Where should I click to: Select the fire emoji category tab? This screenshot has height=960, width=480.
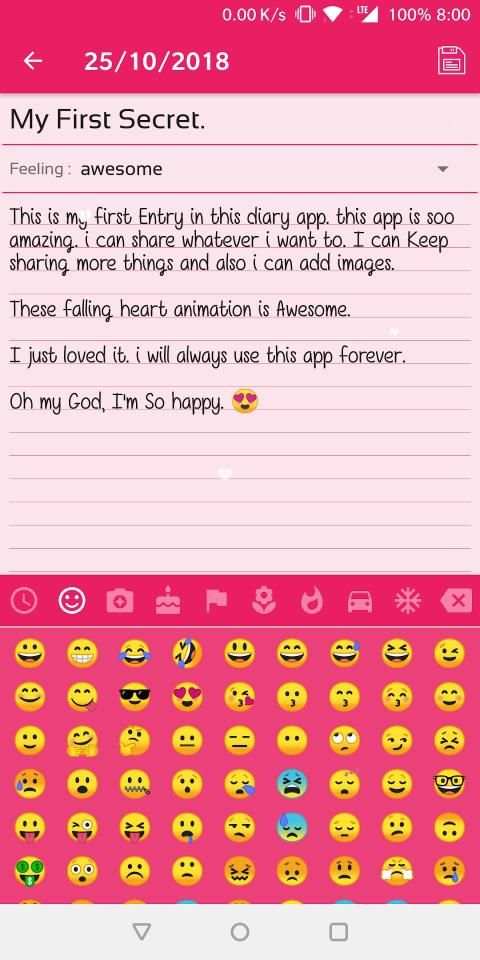point(312,601)
